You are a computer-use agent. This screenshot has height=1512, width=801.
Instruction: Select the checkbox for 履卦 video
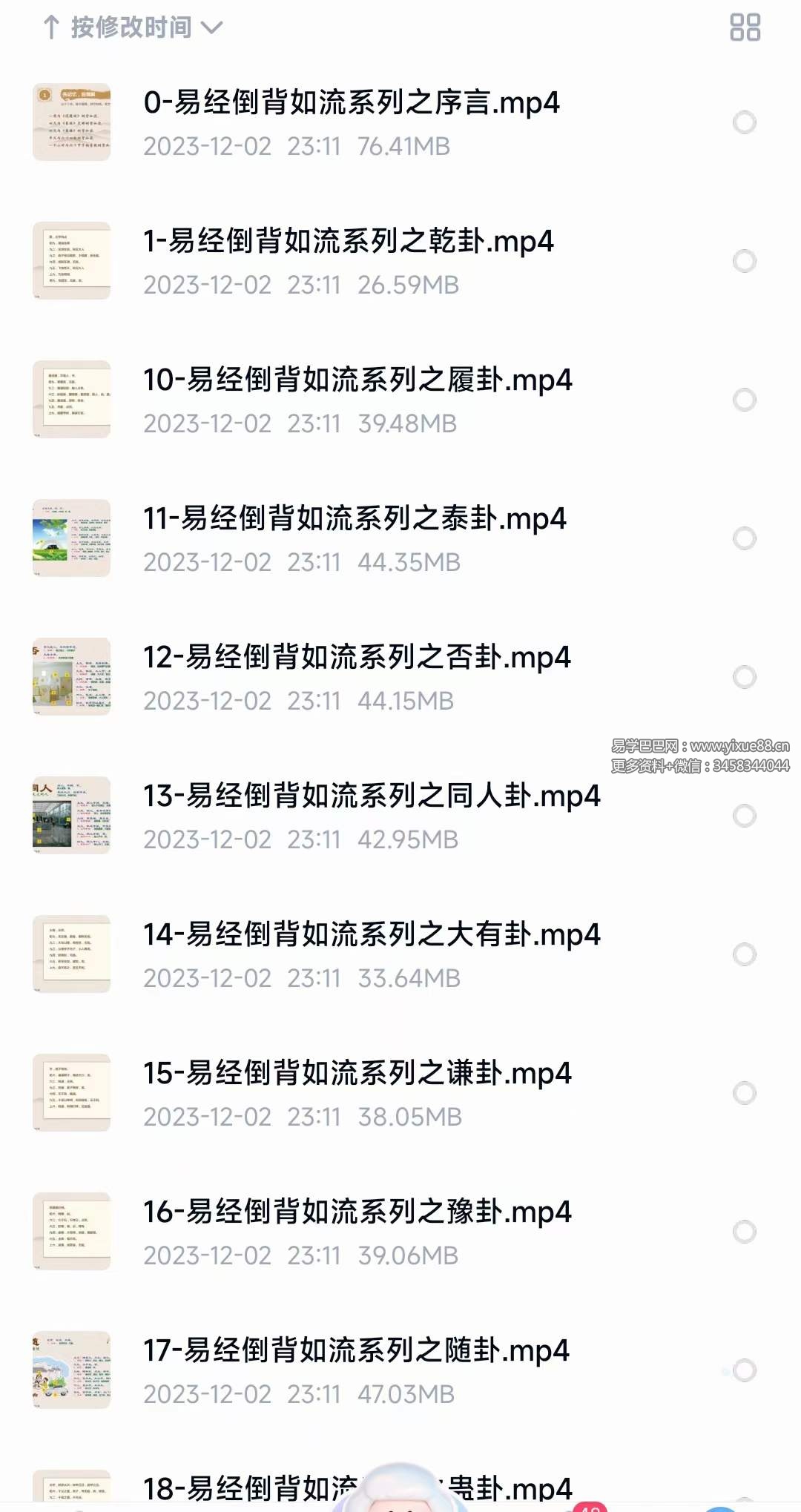(744, 400)
